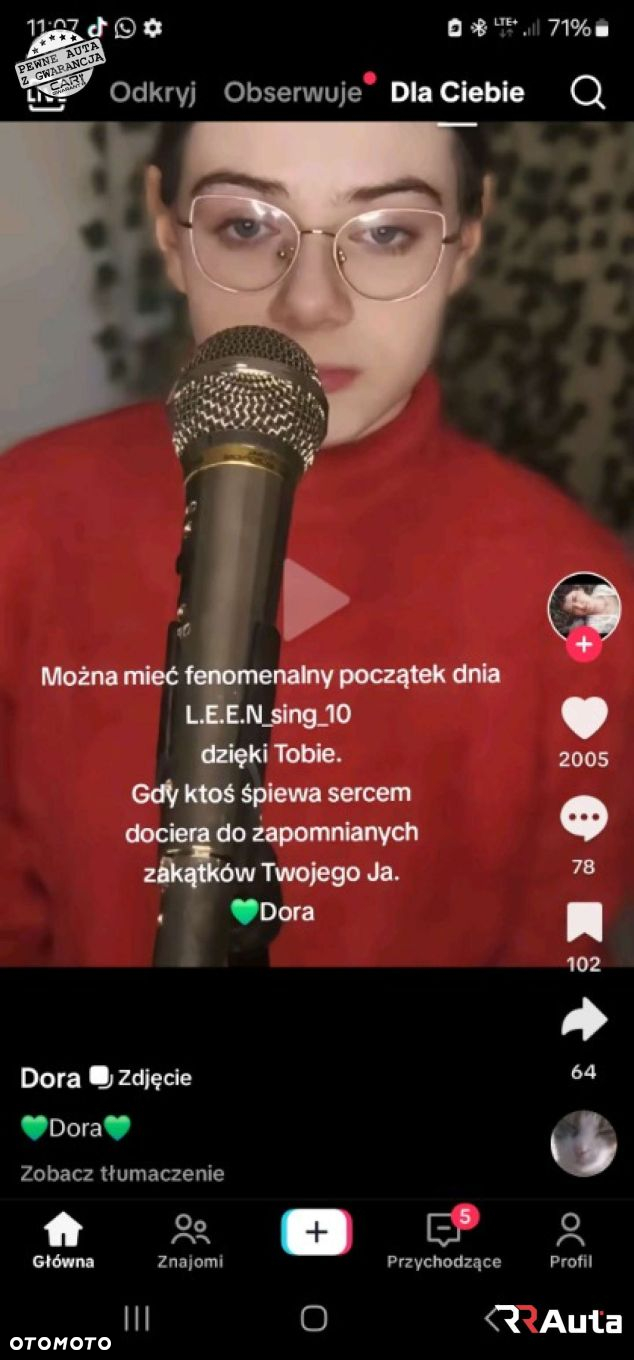Like this video with the heart

[x=584, y=718]
